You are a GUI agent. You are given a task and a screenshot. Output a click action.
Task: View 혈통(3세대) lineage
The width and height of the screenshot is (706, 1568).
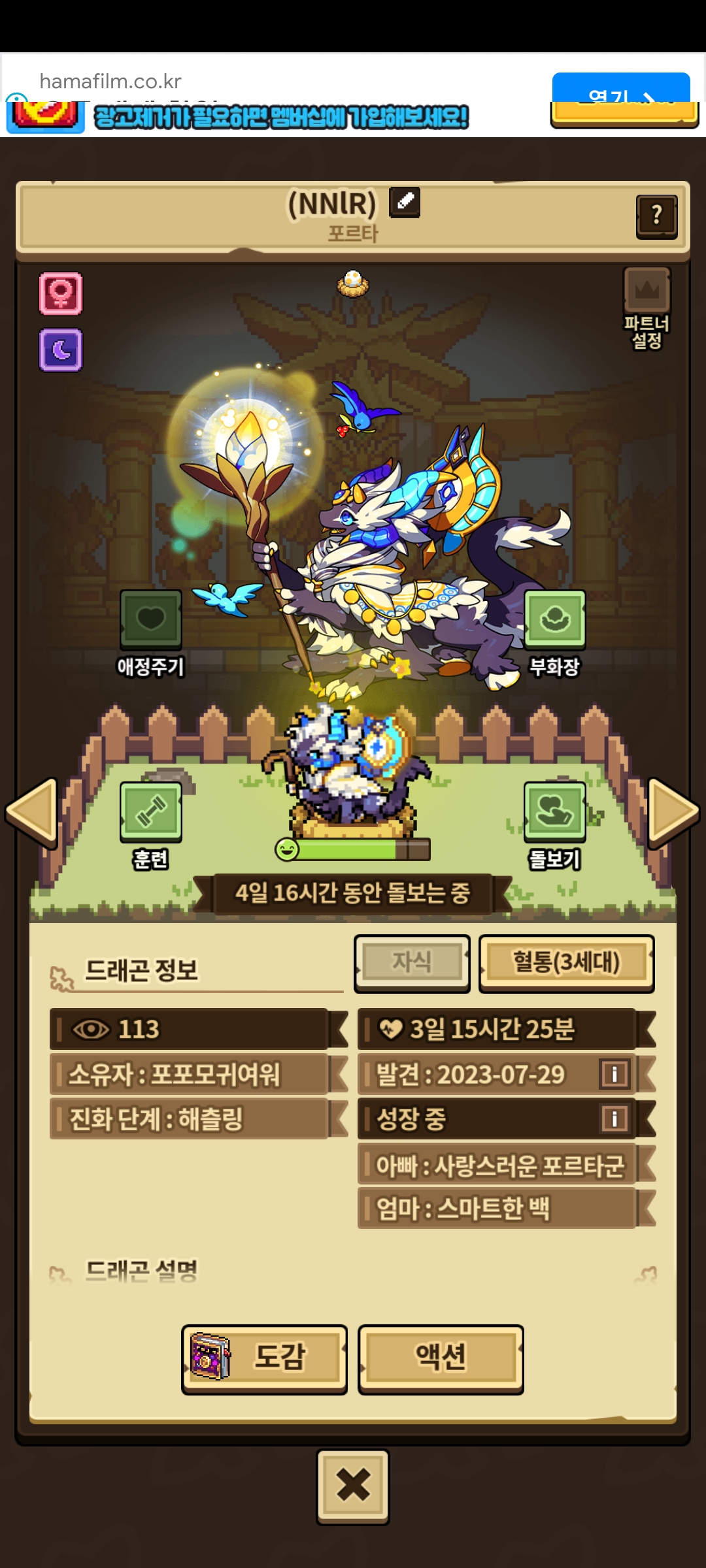pos(567,963)
